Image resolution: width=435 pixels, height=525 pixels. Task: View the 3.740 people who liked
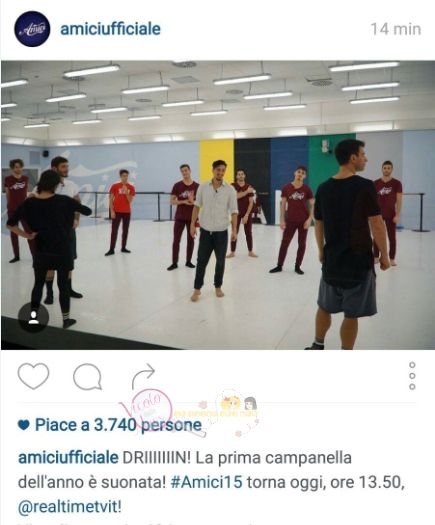tap(118, 425)
